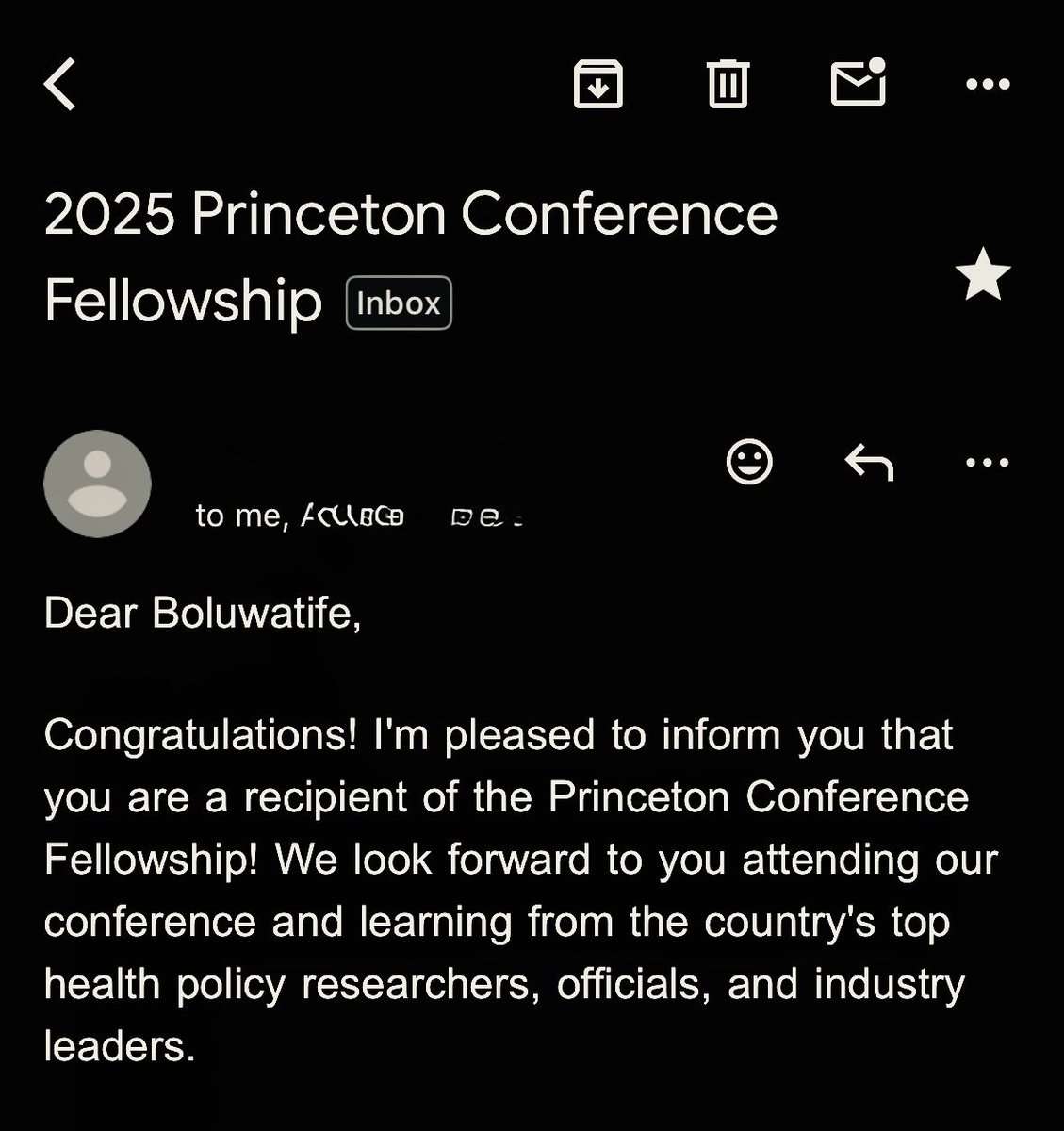Screen dimensions: 1064x1131
Task: Mark this email as unread
Action: click(x=858, y=83)
